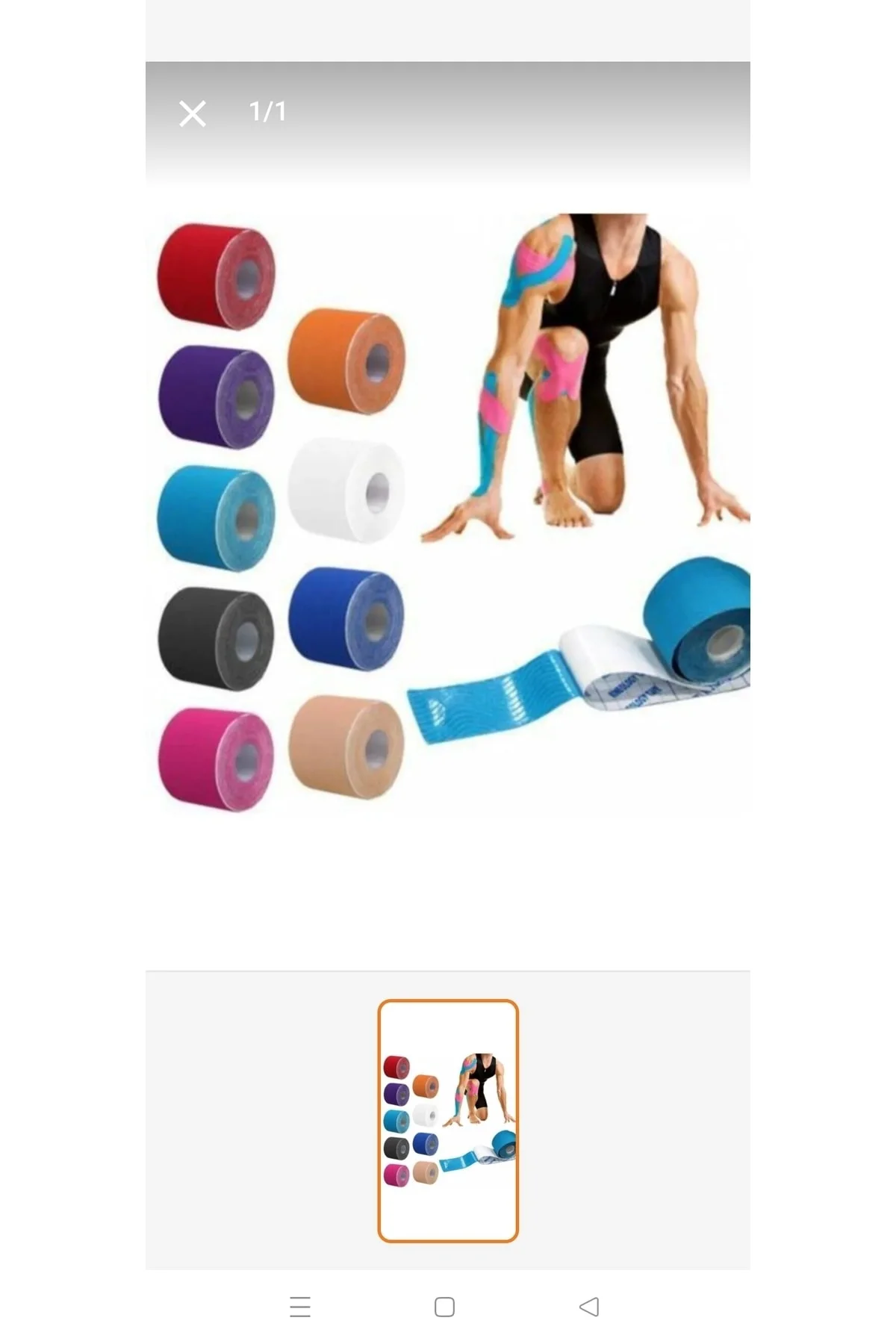
Task: Close the image viewer
Action: click(x=193, y=113)
